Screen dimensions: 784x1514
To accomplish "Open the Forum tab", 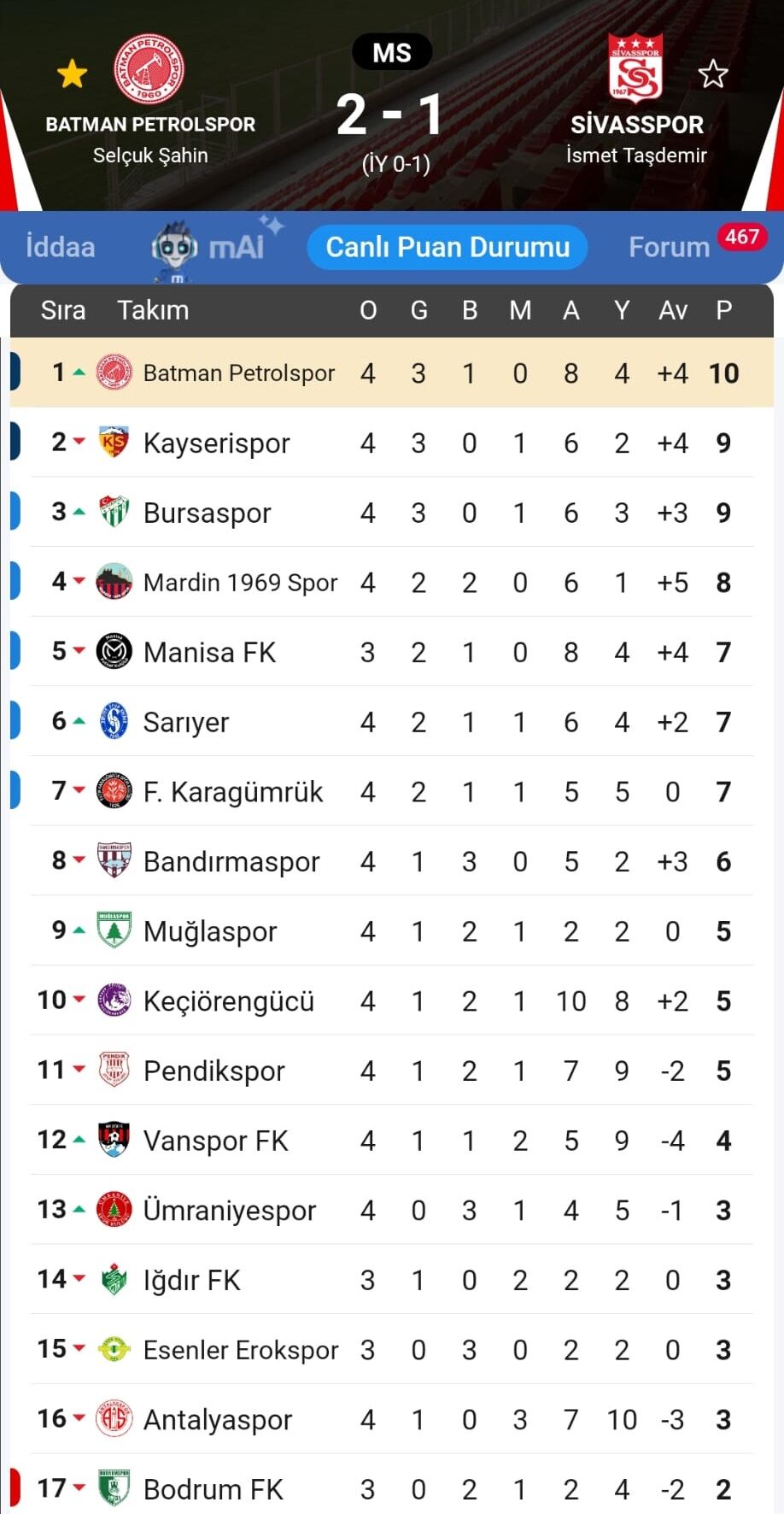I will coord(669,247).
